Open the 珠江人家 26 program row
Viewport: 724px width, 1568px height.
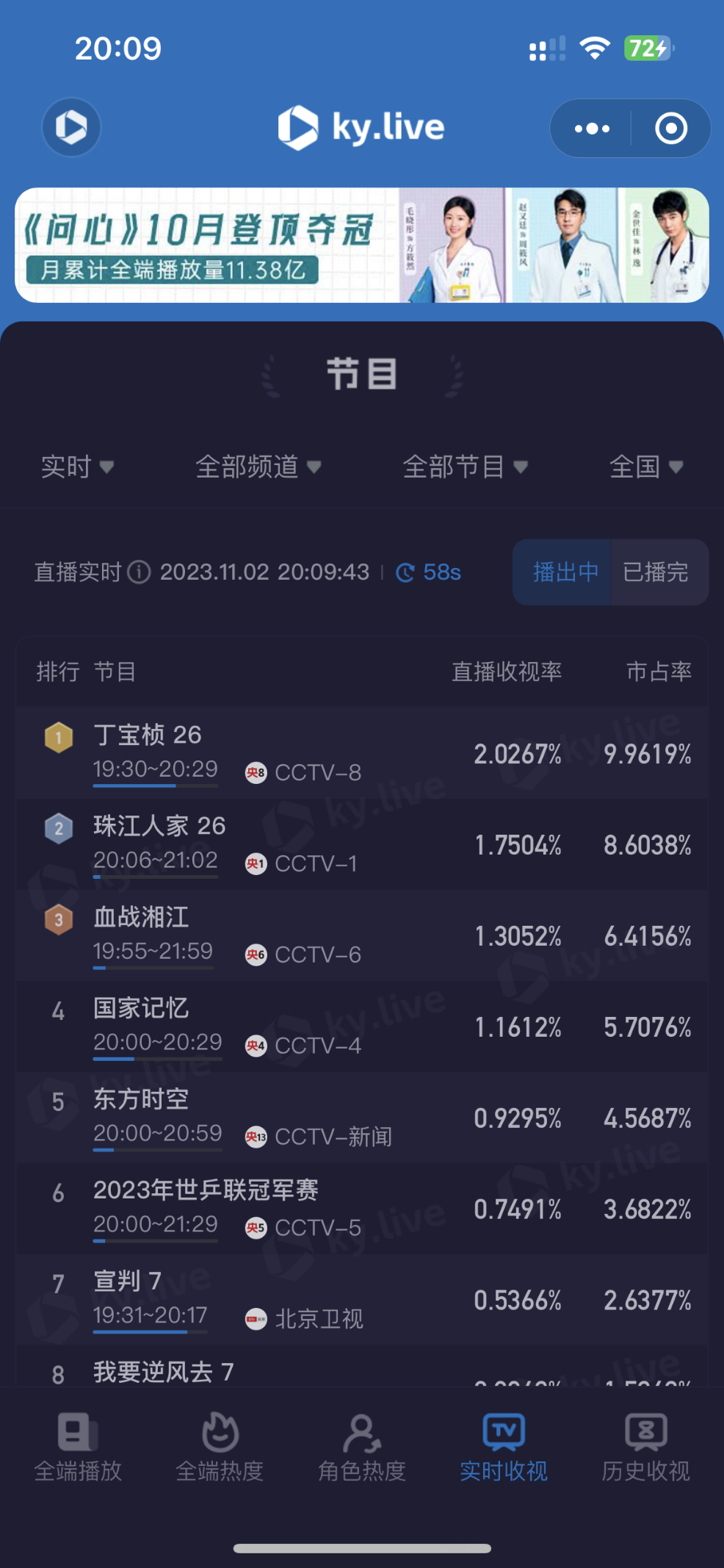[x=362, y=844]
